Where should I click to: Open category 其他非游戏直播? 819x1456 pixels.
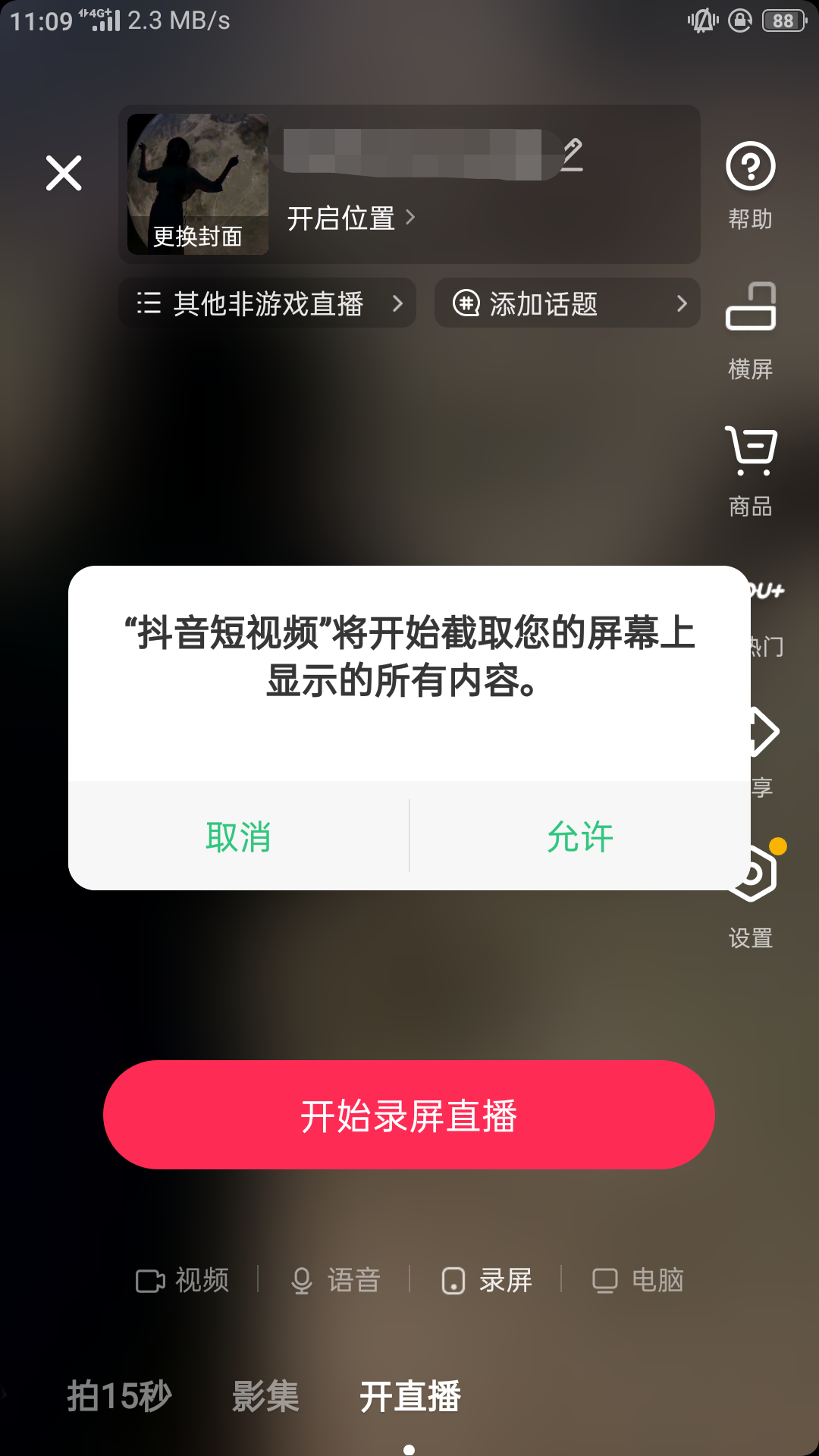coord(268,303)
